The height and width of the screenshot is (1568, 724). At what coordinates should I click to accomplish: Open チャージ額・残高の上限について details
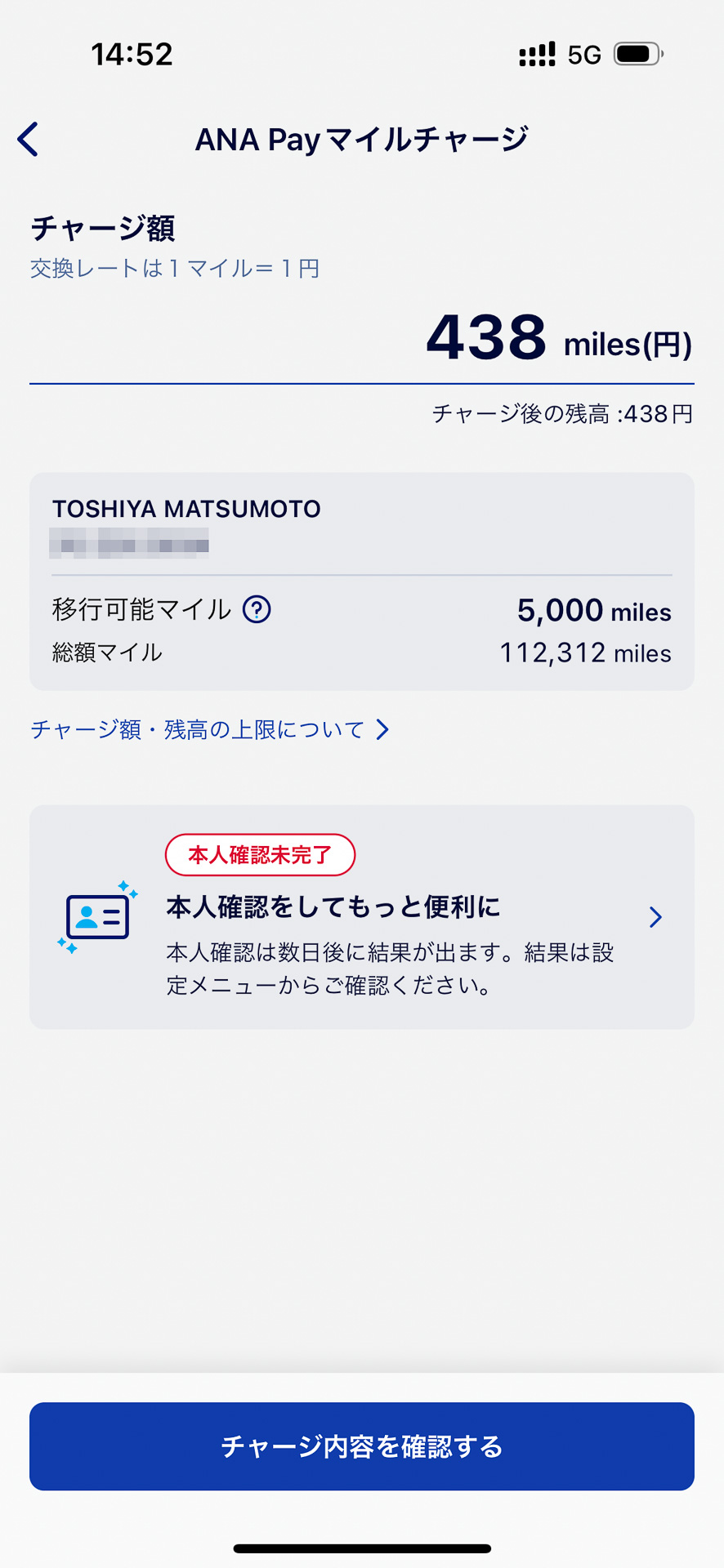196,729
